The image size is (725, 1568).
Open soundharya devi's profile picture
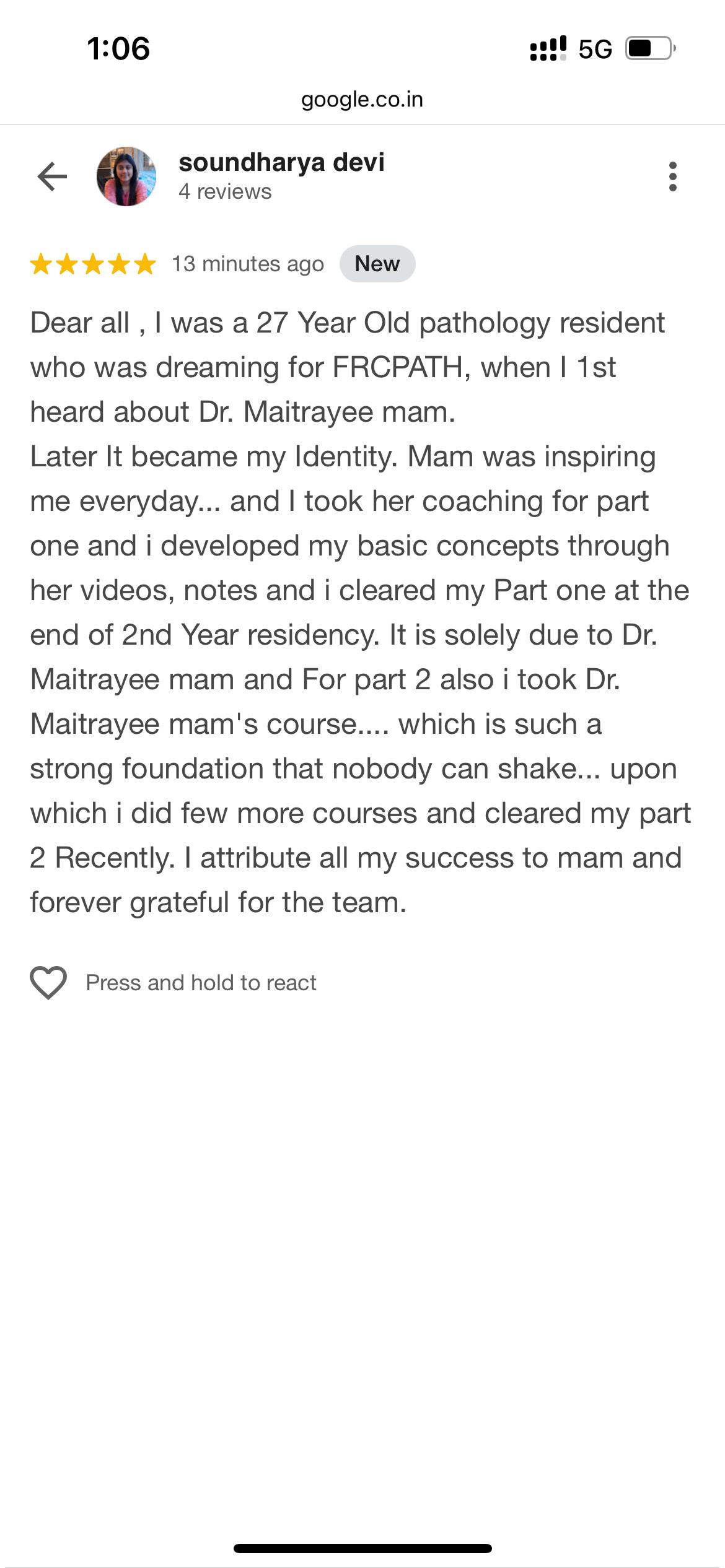tap(126, 176)
